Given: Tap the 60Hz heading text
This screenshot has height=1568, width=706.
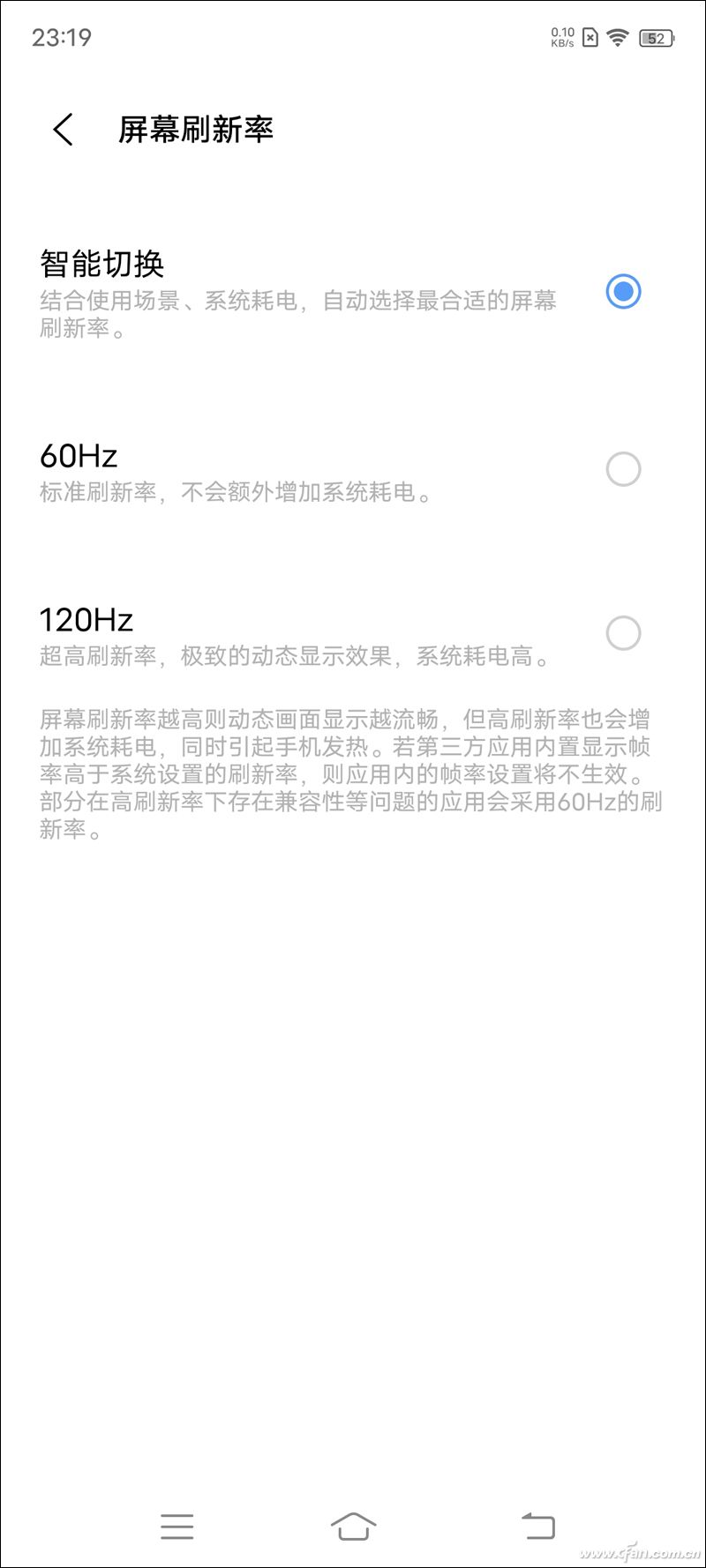Looking at the screenshot, I should pos(78,457).
